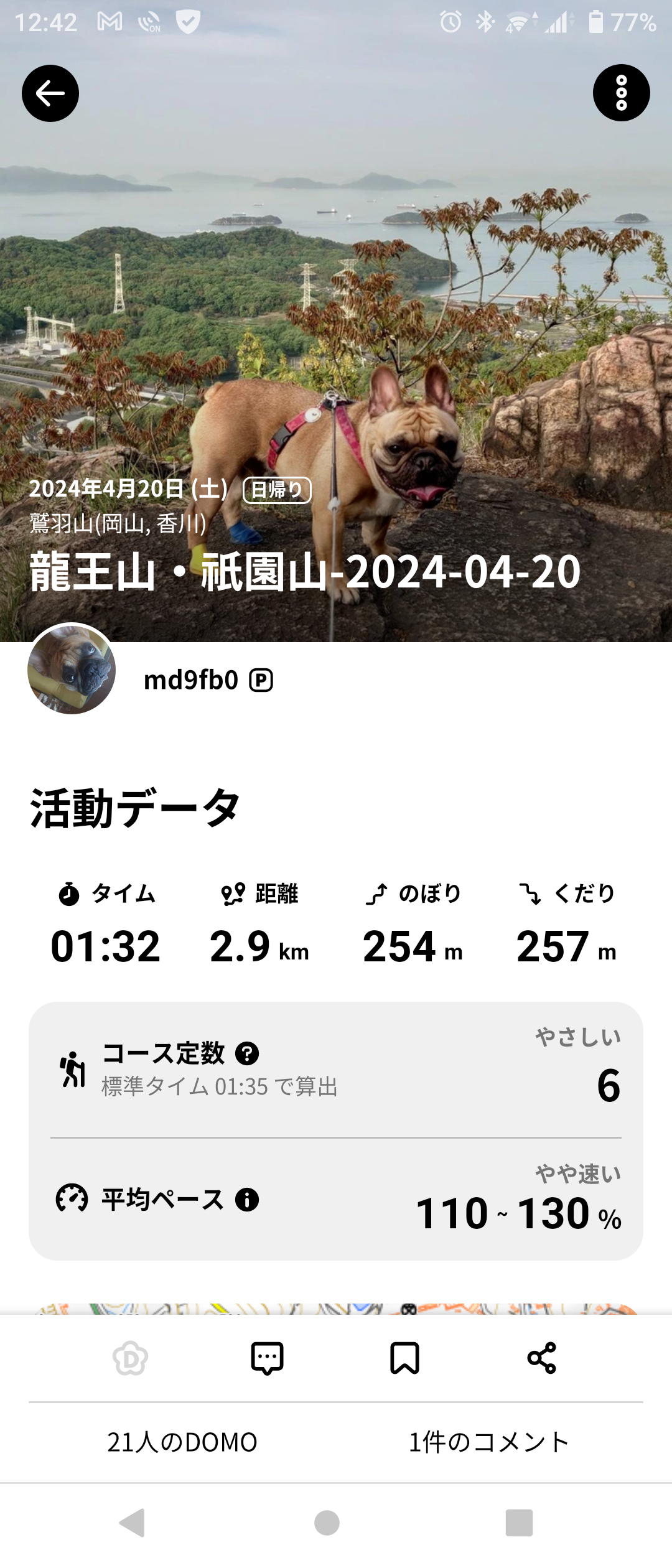Open 1件のコメント
The height and width of the screenshot is (1568, 672).
(x=489, y=1442)
